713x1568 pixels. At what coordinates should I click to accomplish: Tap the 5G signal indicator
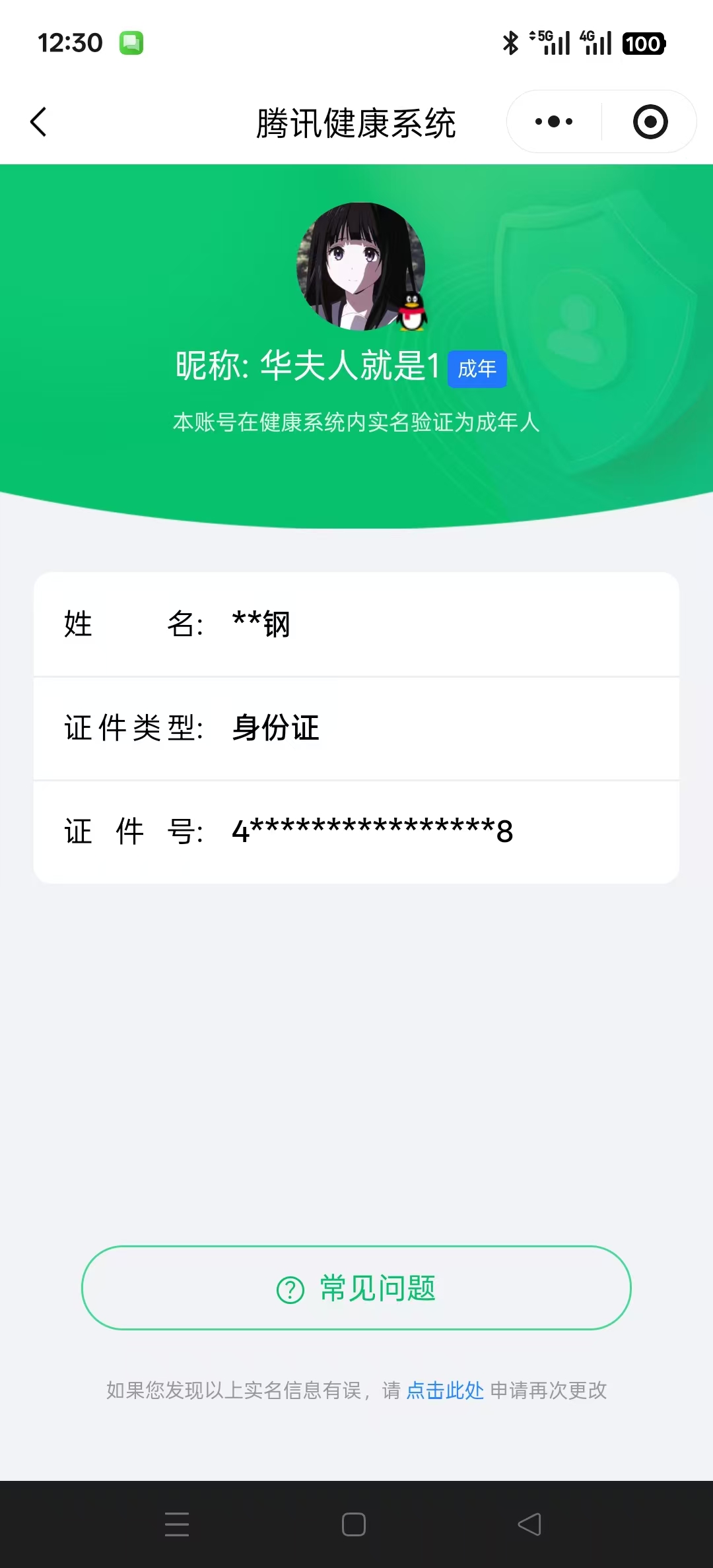(x=549, y=42)
